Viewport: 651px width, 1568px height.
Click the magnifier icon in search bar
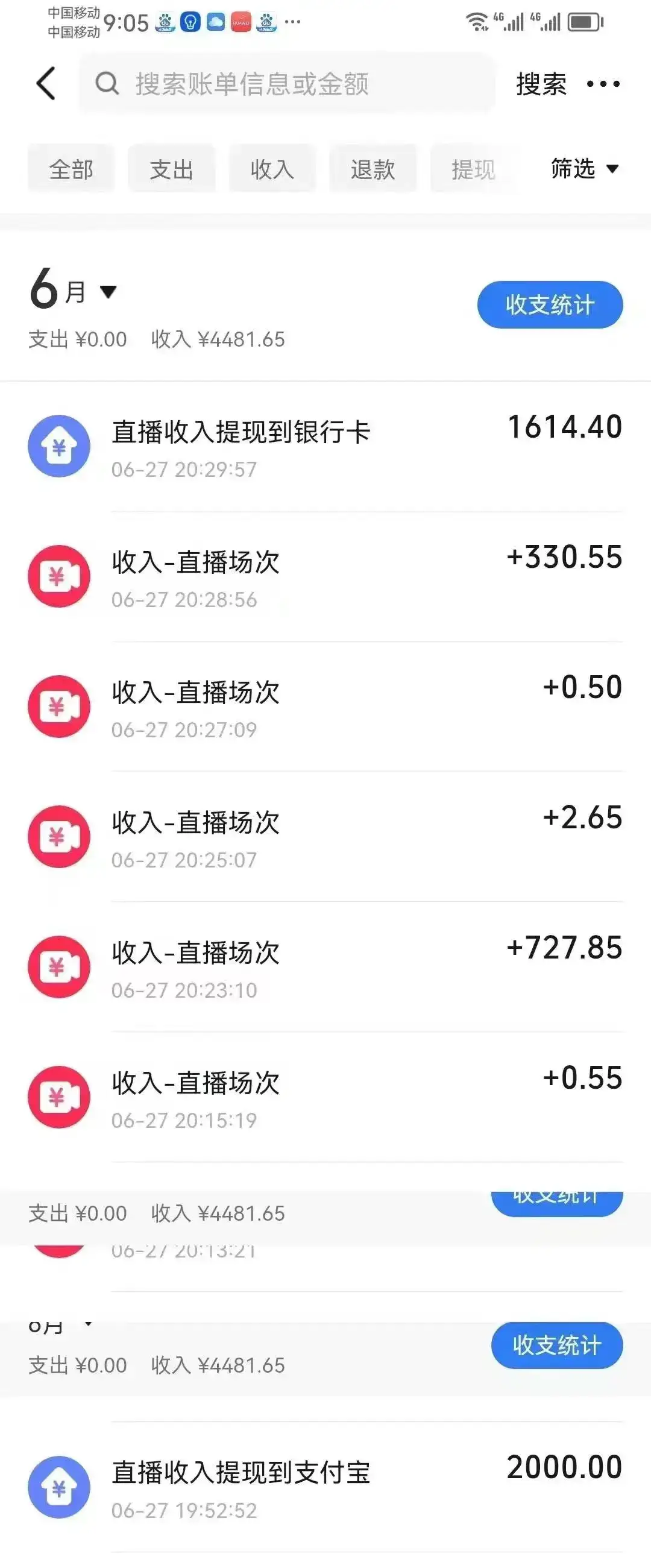click(108, 83)
